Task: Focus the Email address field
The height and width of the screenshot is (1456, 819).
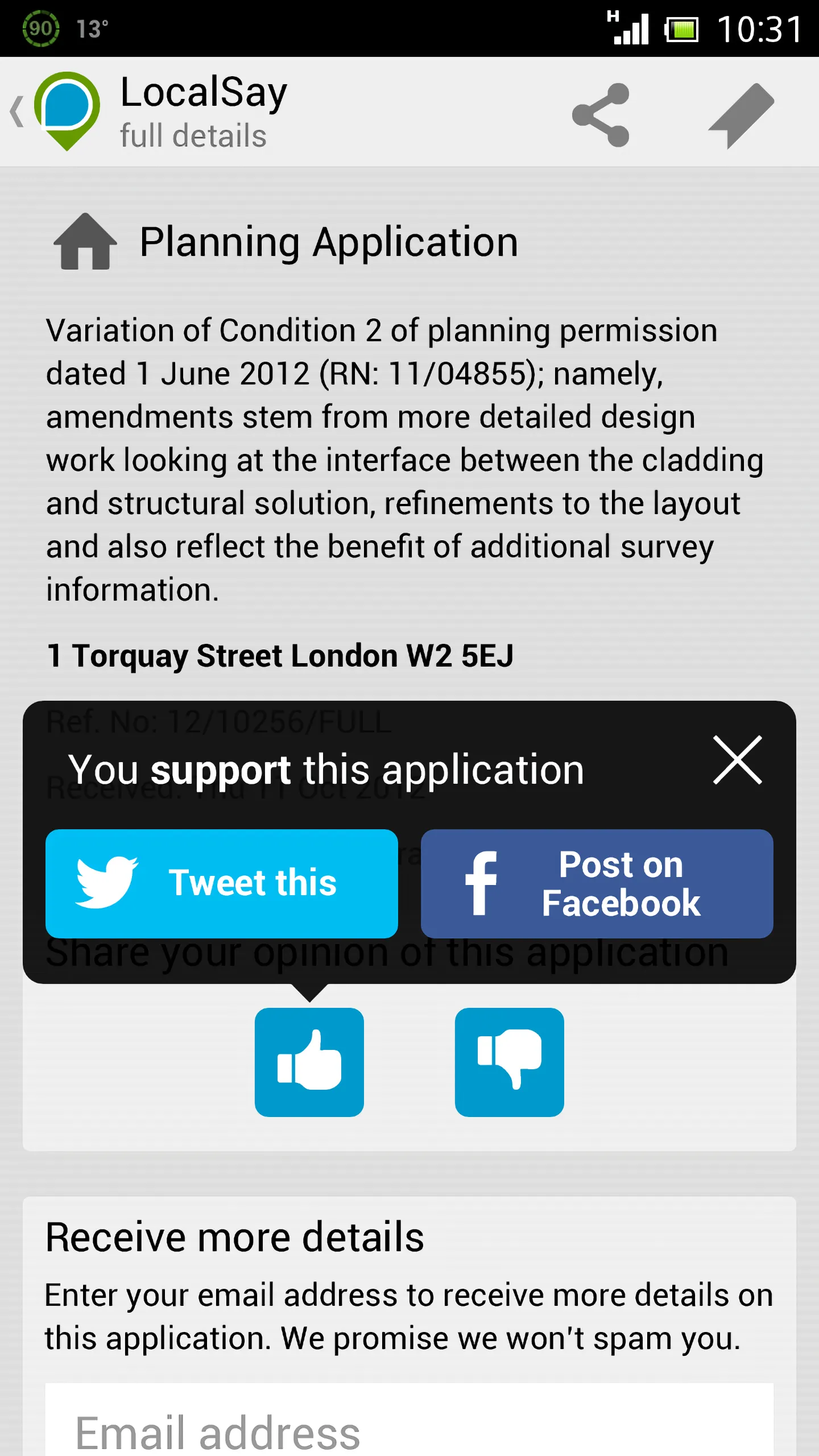Action: pos(409,1428)
